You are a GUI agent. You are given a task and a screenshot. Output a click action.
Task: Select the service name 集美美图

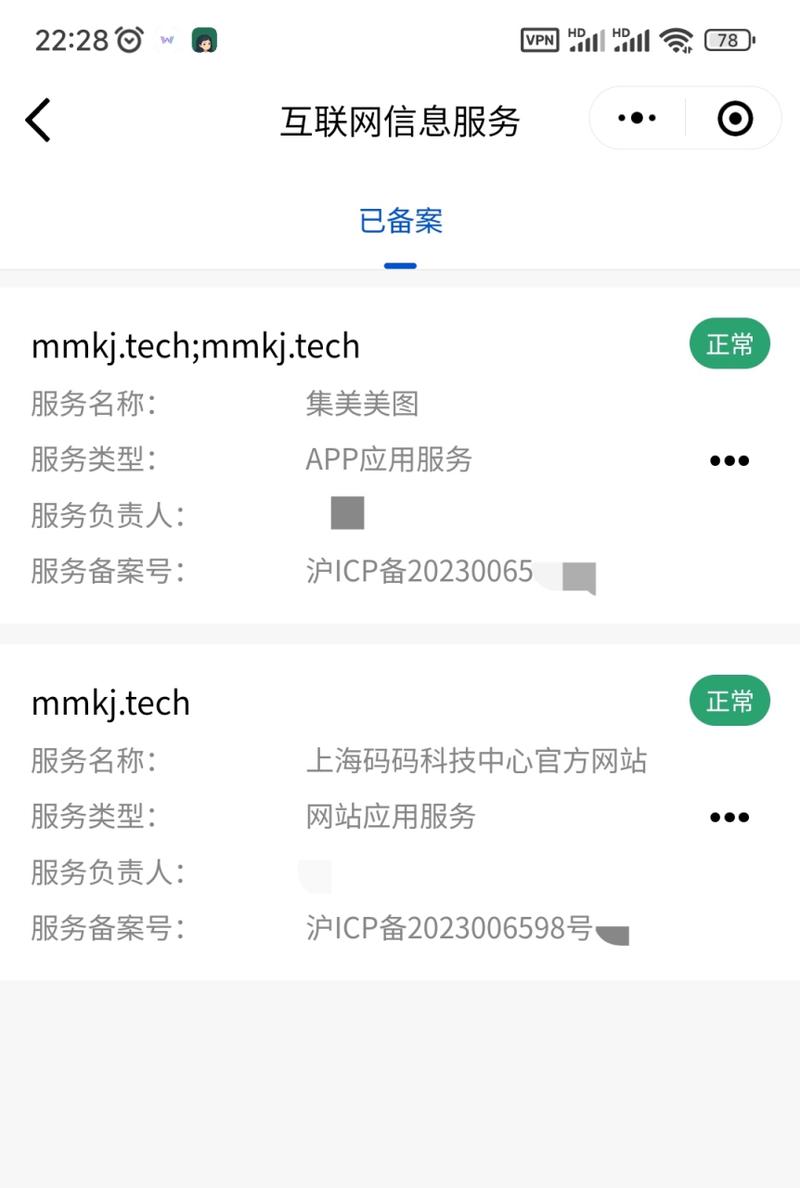[x=364, y=403]
